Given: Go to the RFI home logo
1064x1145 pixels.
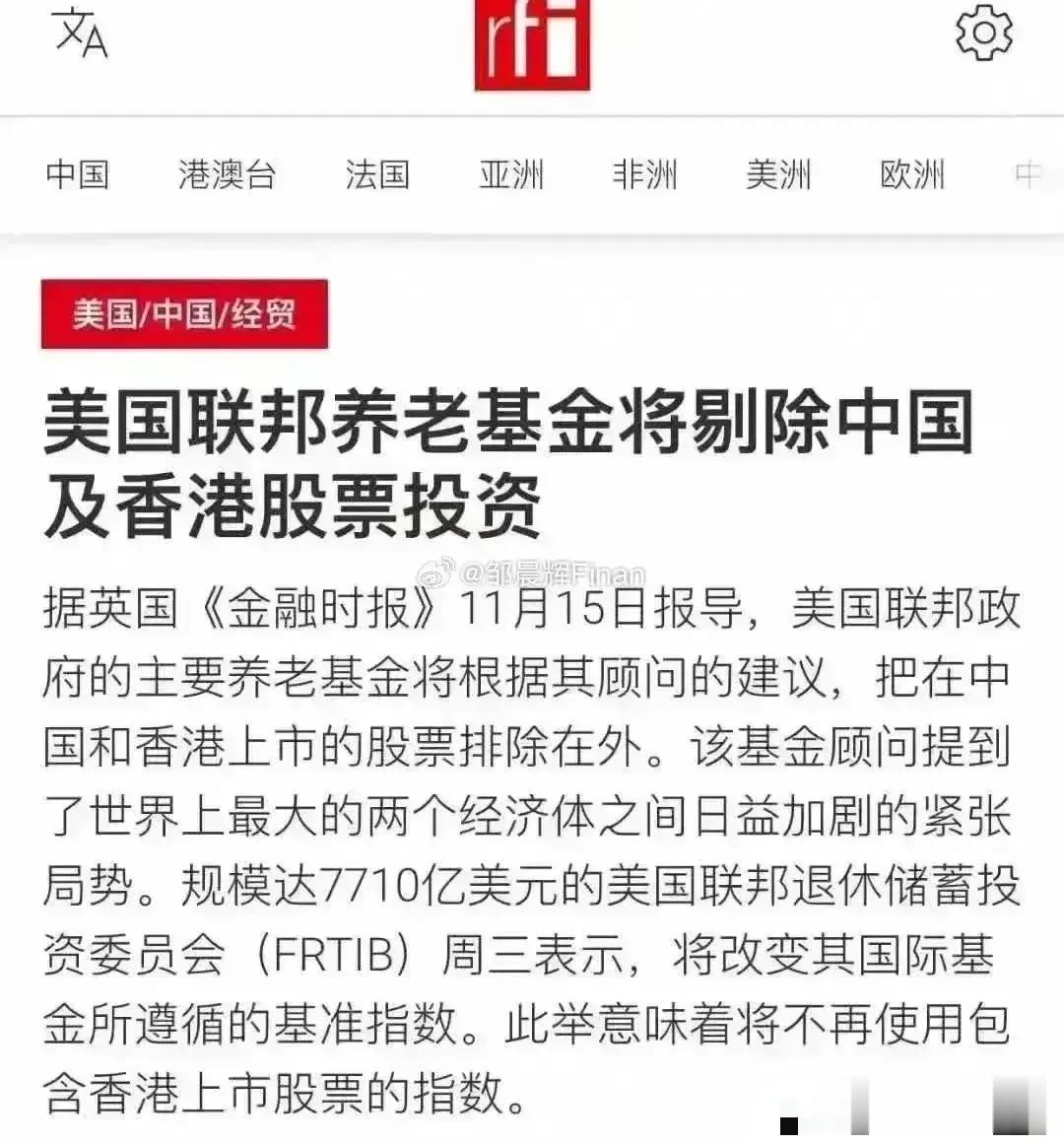Looking at the screenshot, I should [x=532, y=44].
